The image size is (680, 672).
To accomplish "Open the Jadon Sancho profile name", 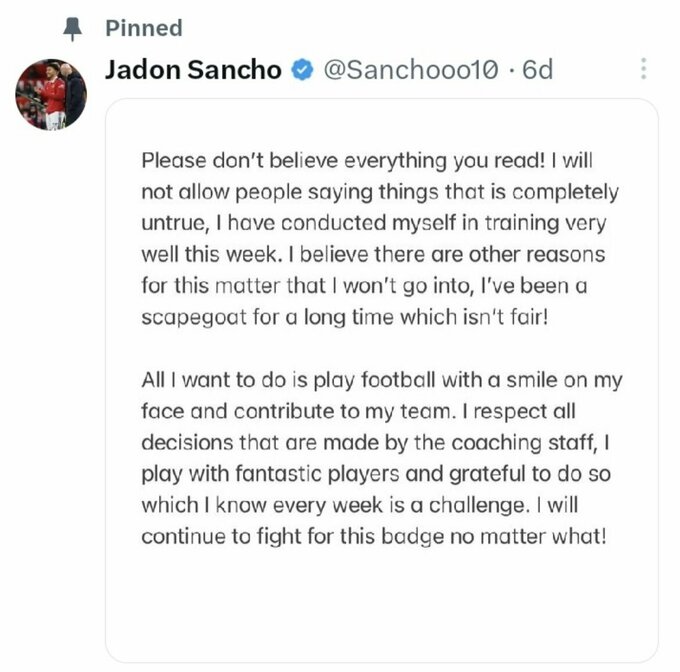I will point(193,70).
